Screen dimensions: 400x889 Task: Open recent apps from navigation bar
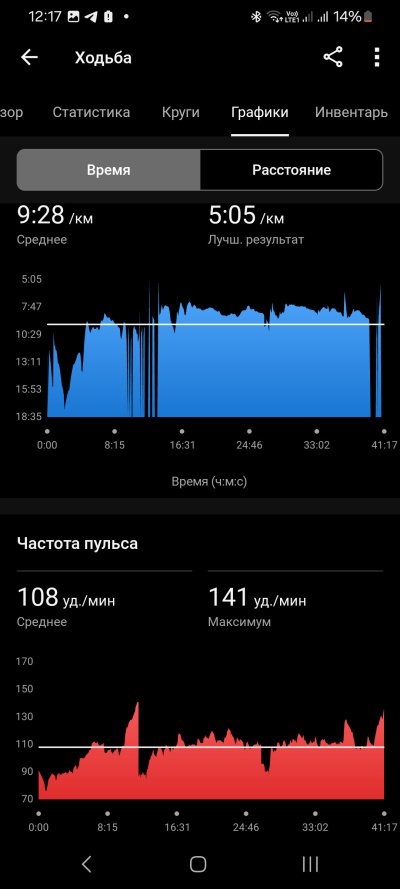[310, 864]
